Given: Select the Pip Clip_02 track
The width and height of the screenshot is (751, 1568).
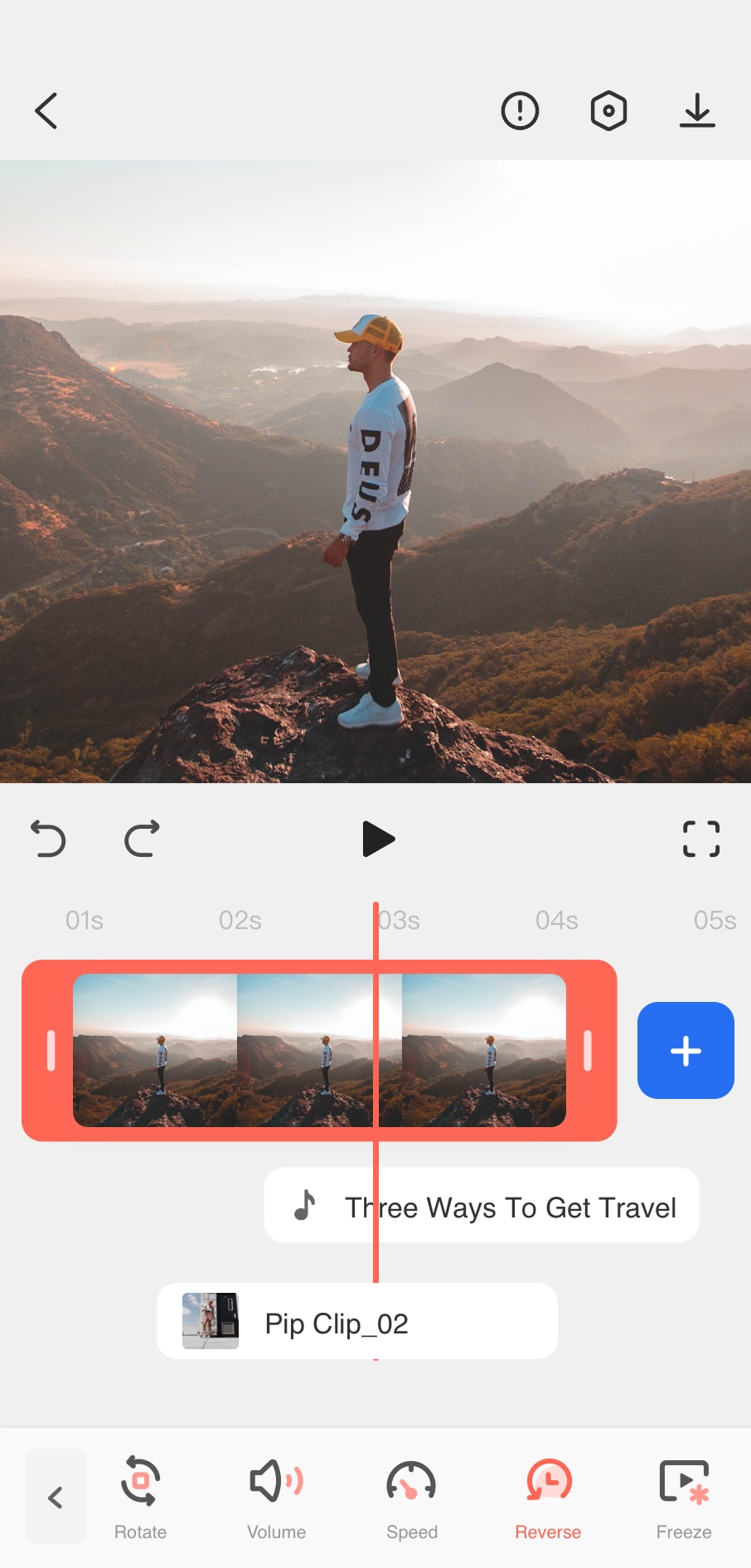Looking at the screenshot, I should coord(356,1322).
